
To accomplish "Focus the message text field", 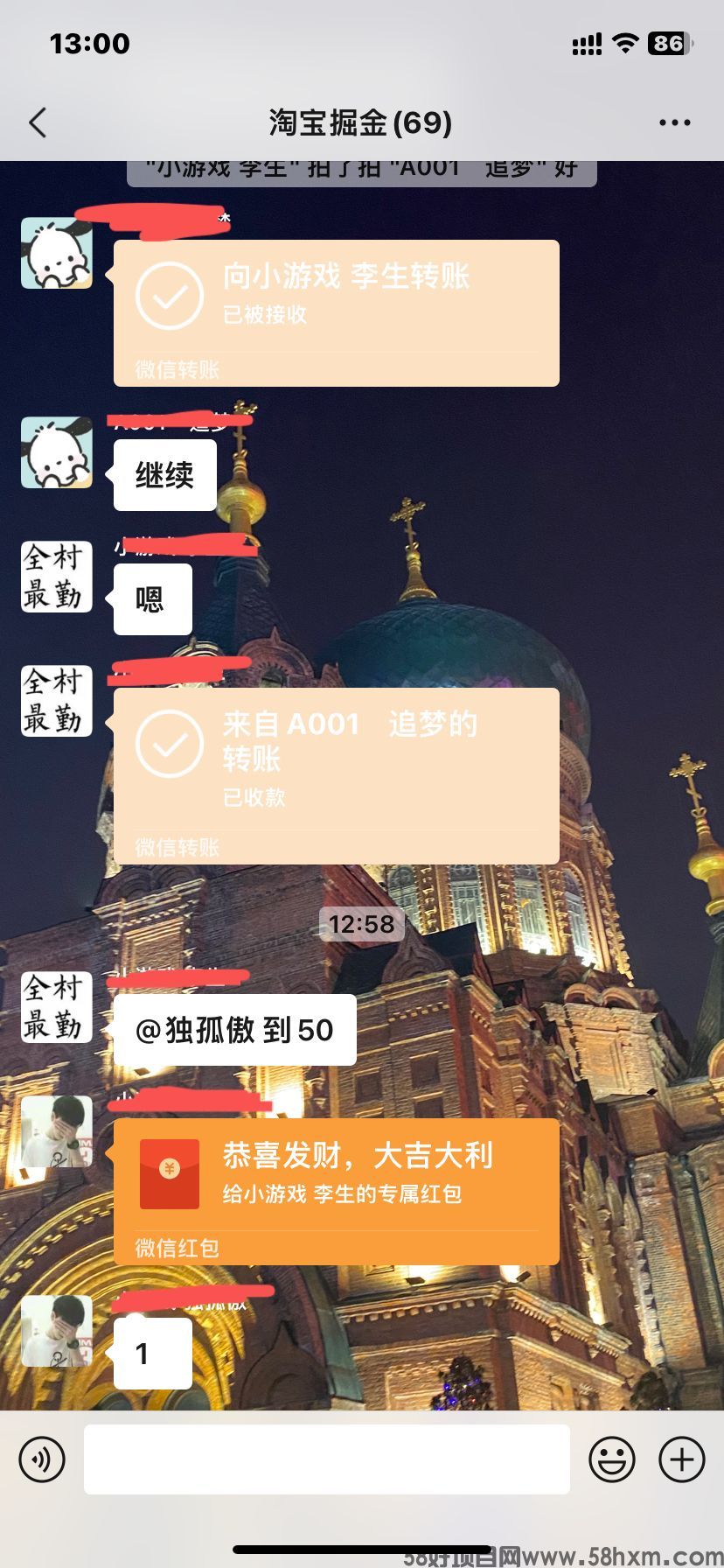I will pos(326,1459).
